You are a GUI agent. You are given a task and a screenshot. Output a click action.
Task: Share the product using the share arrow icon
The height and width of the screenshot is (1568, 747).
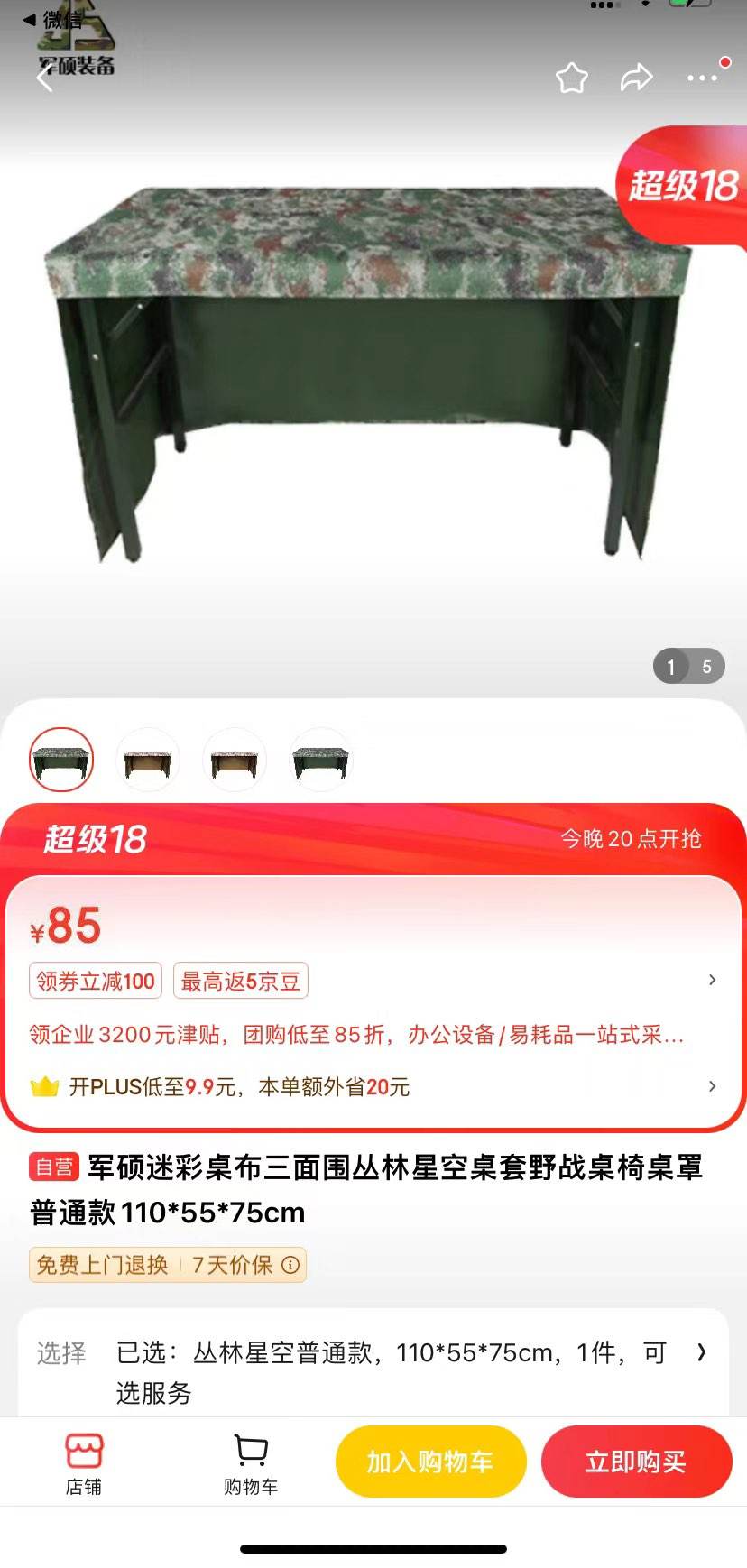636,78
